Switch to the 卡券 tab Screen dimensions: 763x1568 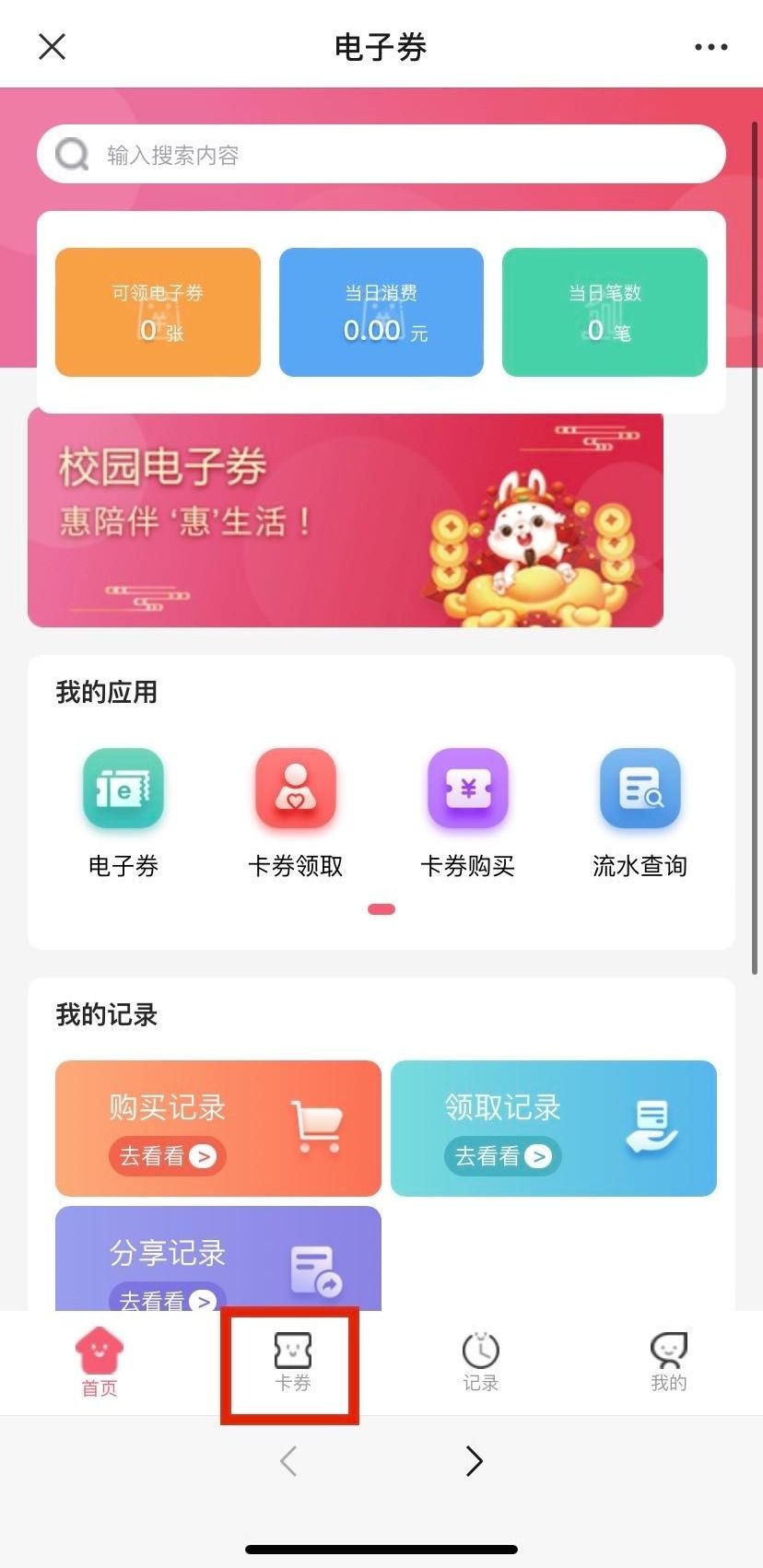[x=292, y=1363]
